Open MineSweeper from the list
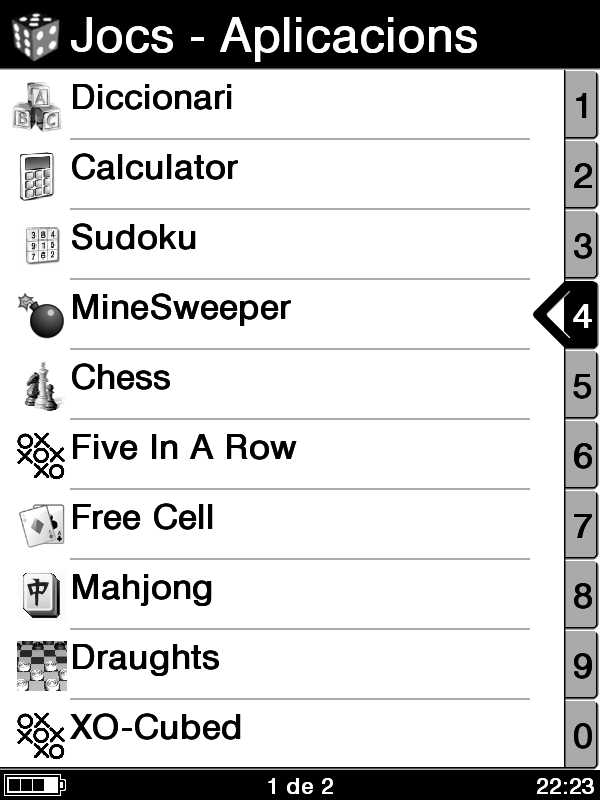 tap(180, 308)
